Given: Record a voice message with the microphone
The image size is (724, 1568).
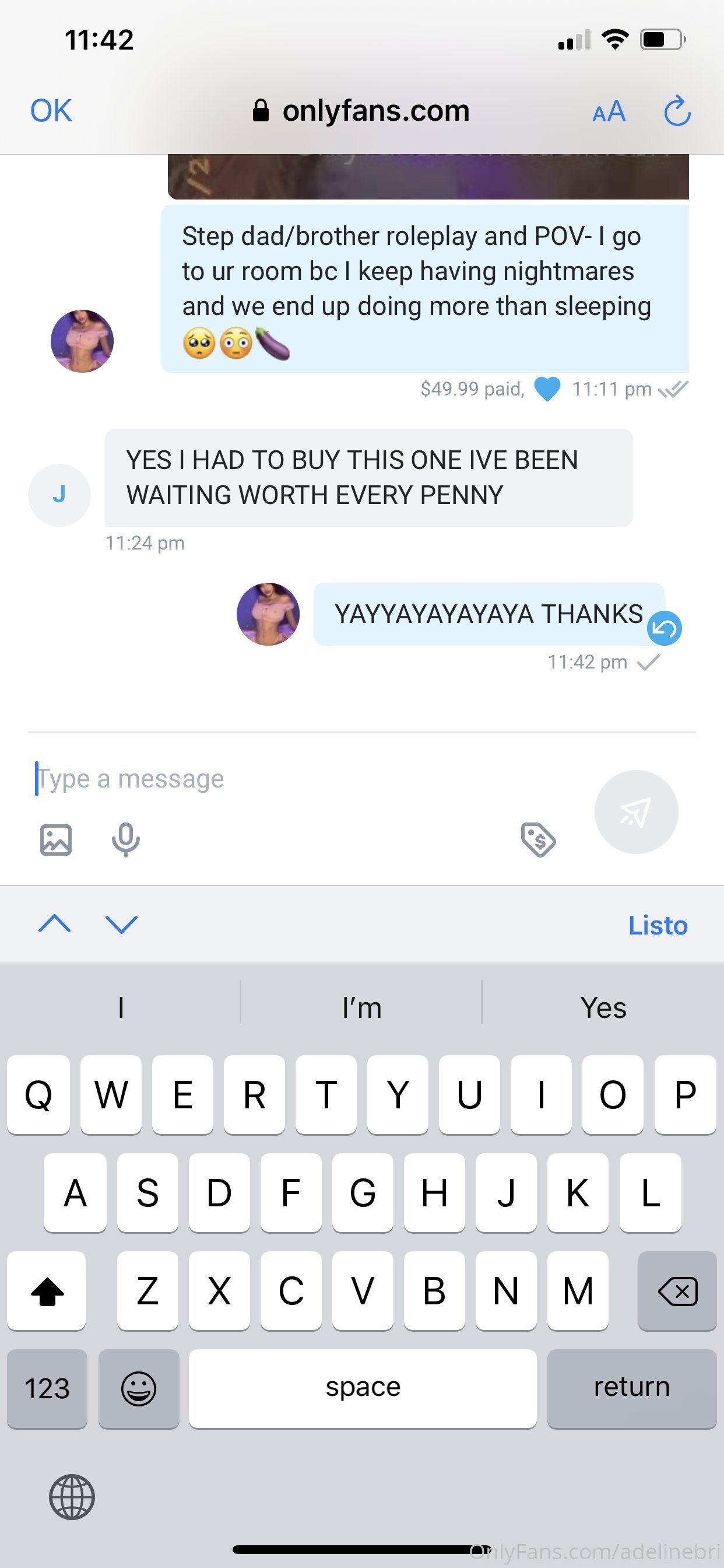Looking at the screenshot, I should click(x=126, y=840).
